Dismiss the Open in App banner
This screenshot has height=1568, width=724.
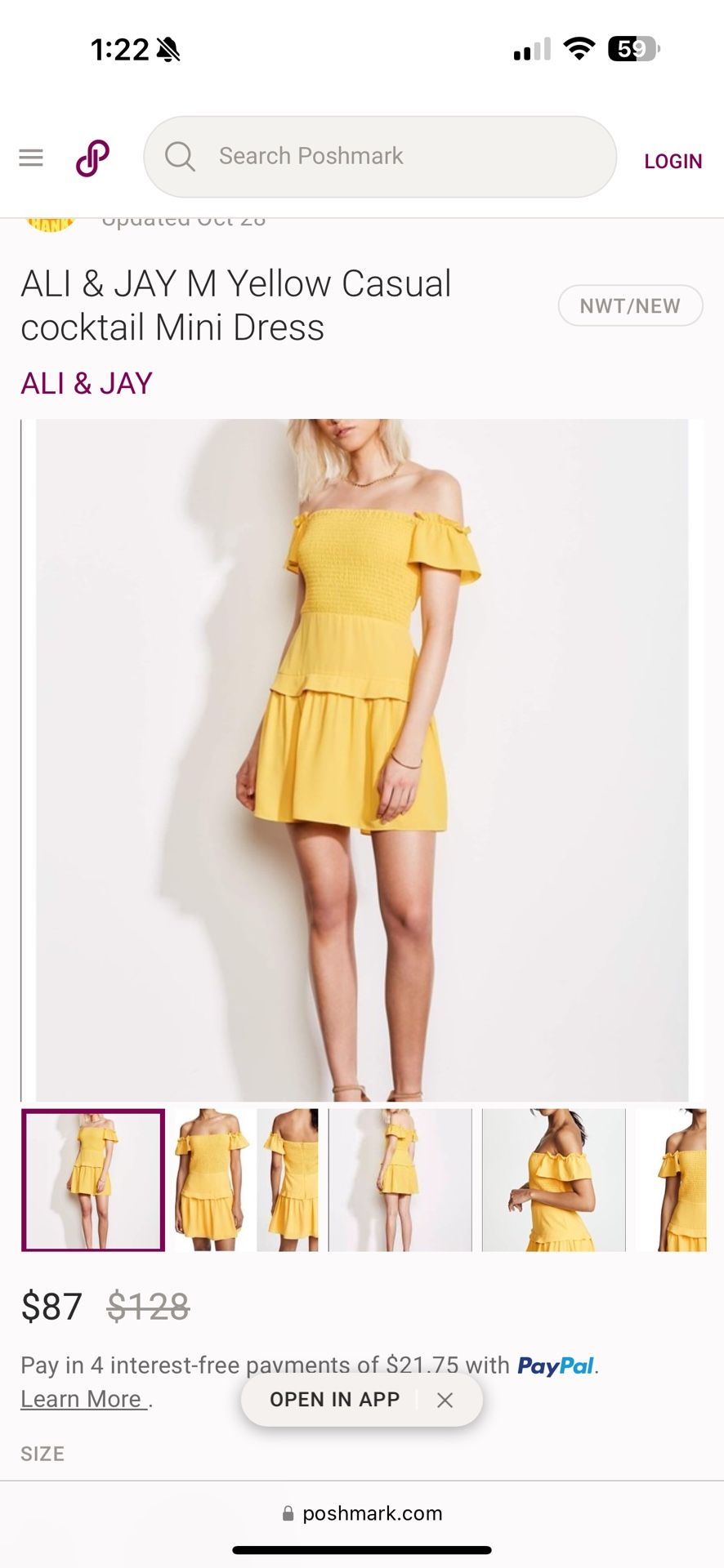click(445, 1400)
